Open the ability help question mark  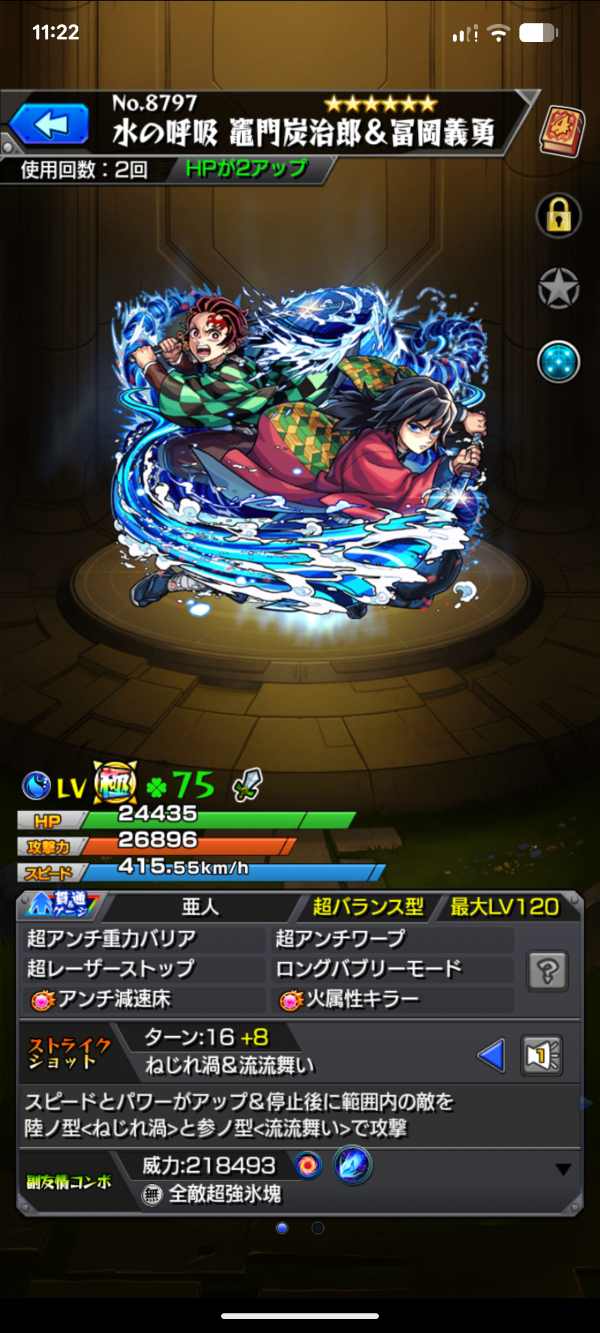[x=550, y=970]
